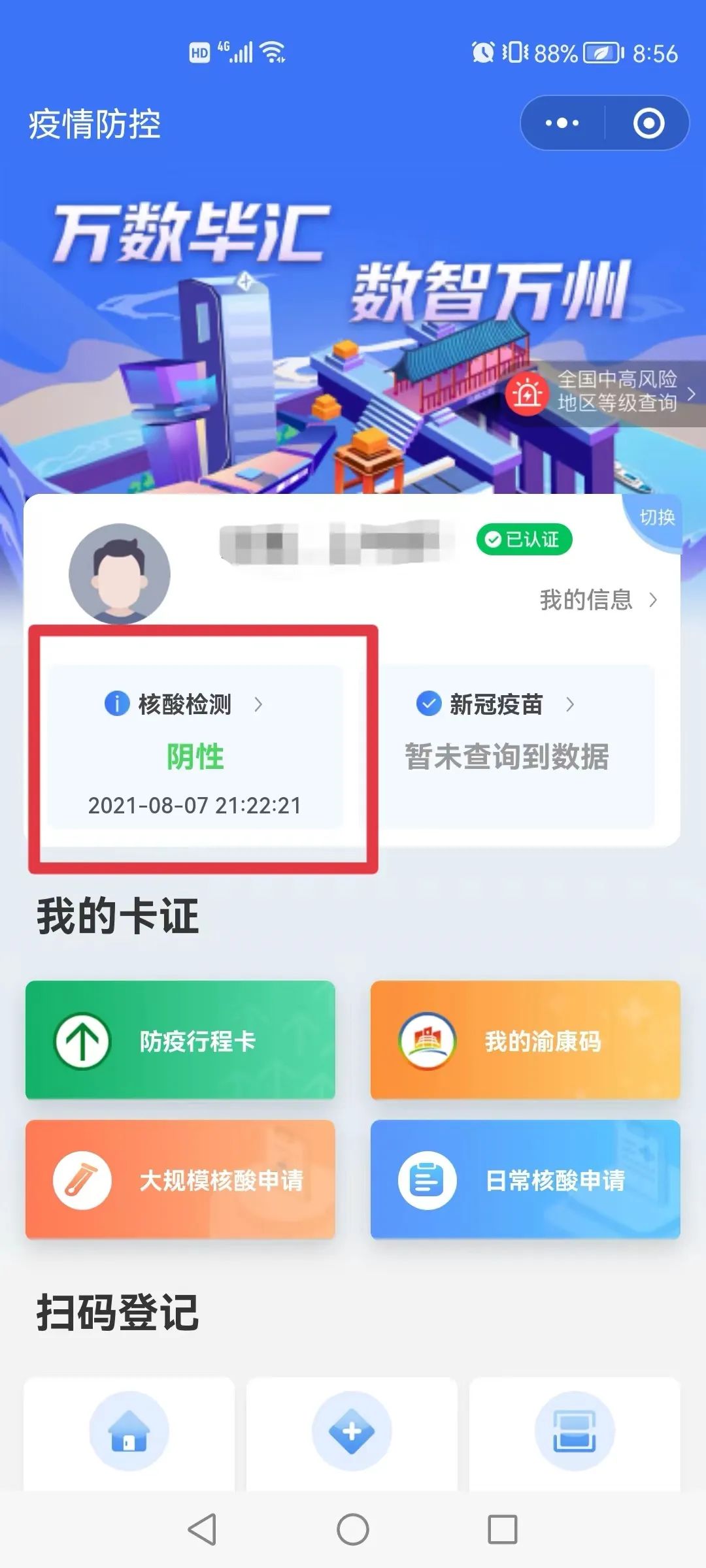The width and height of the screenshot is (706, 1568).
Task: Open the mini program more options menu
Action: point(562,123)
